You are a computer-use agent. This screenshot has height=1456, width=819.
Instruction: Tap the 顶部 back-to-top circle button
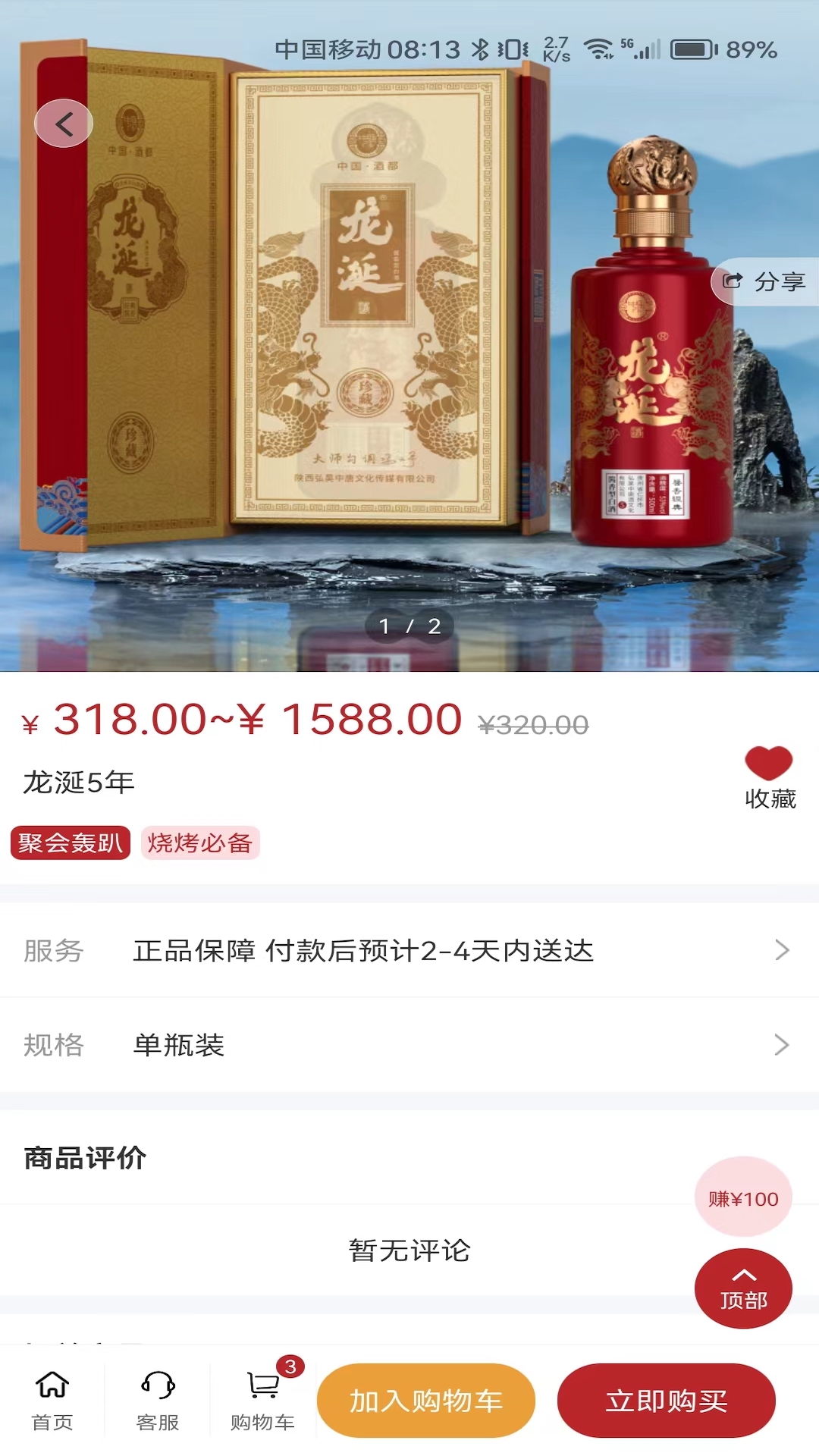pos(743,1288)
